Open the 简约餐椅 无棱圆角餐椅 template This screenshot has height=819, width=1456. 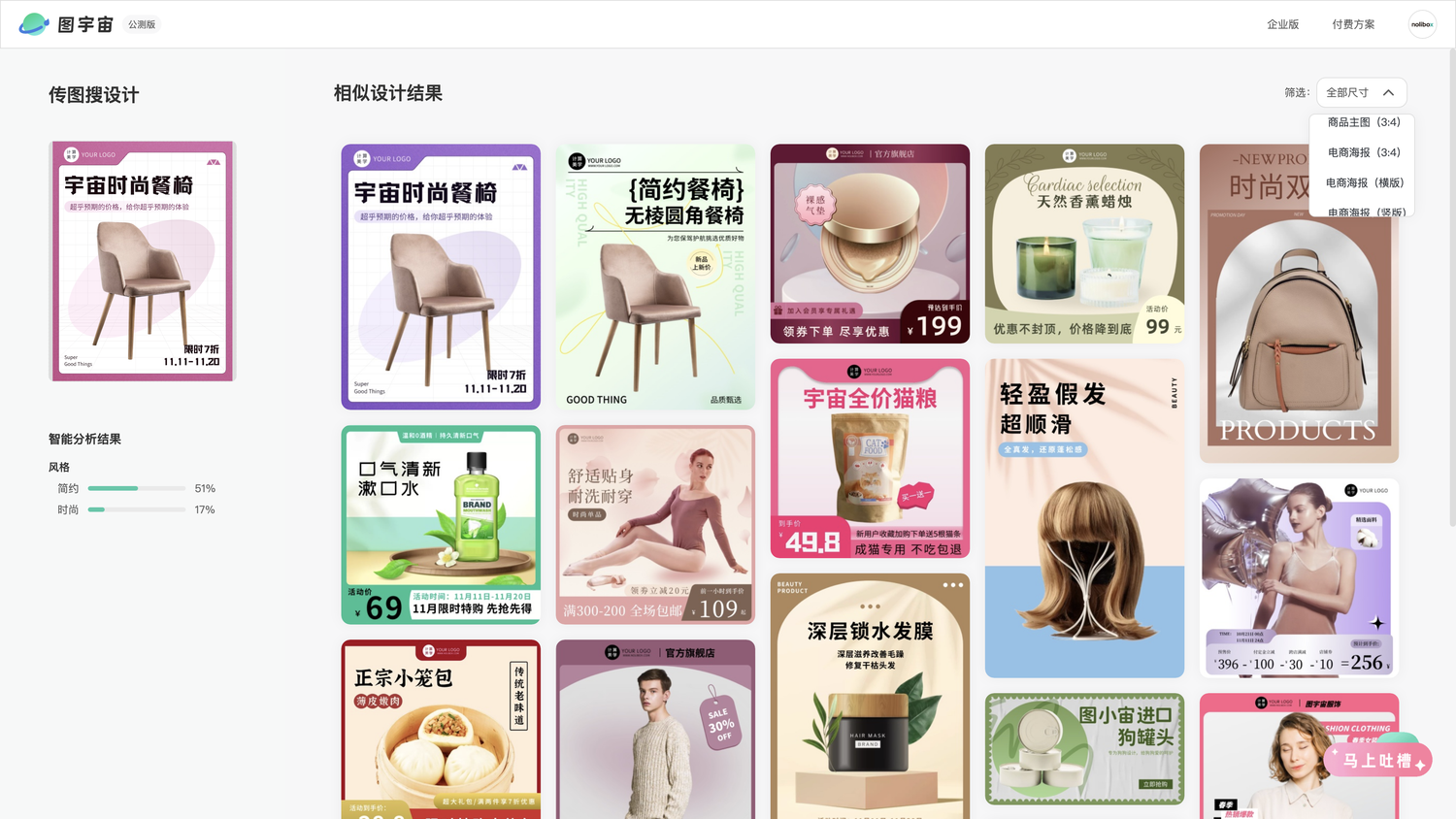(655, 277)
